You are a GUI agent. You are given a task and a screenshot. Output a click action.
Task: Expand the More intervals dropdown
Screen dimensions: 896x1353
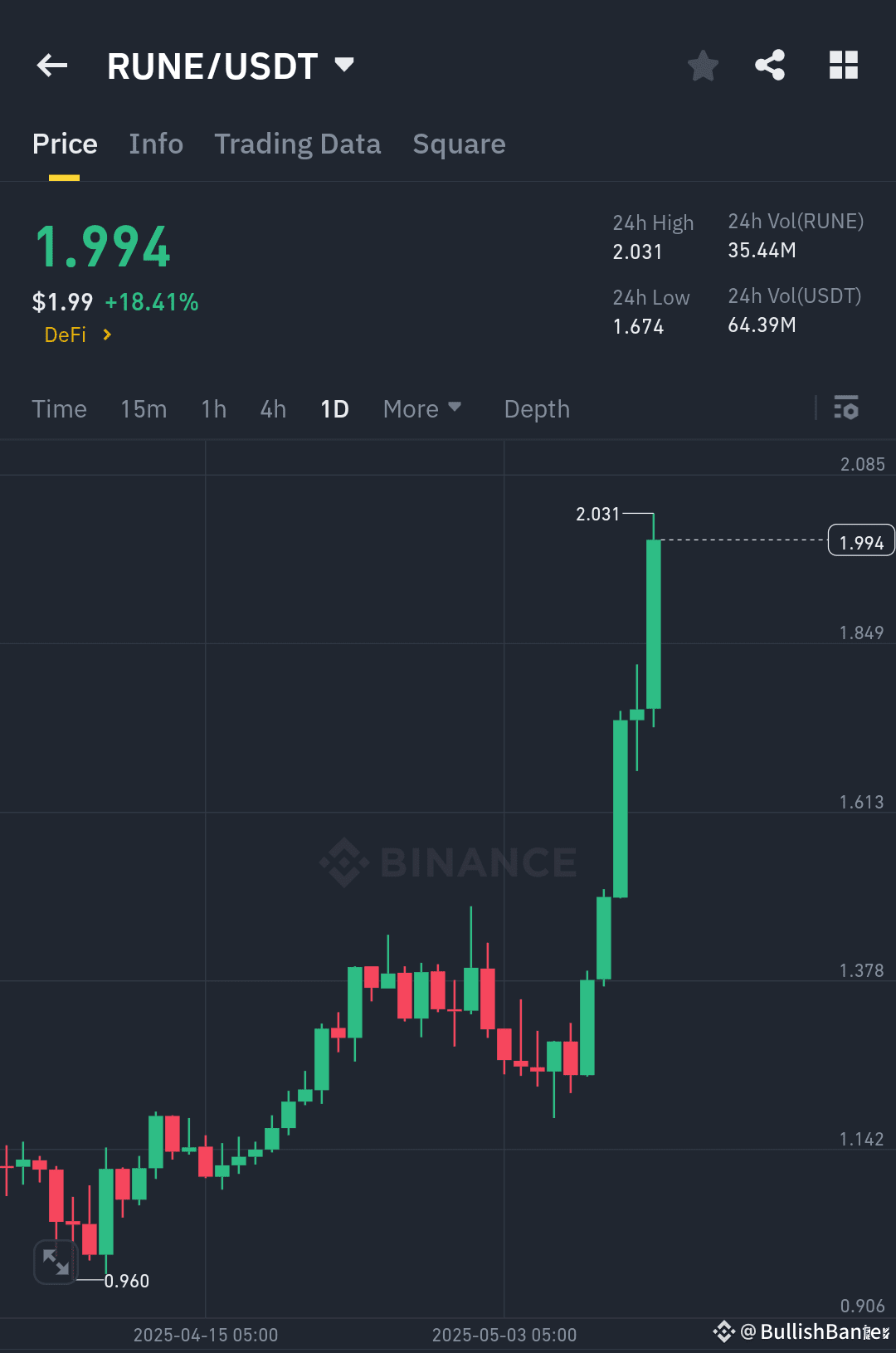[x=421, y=408]
